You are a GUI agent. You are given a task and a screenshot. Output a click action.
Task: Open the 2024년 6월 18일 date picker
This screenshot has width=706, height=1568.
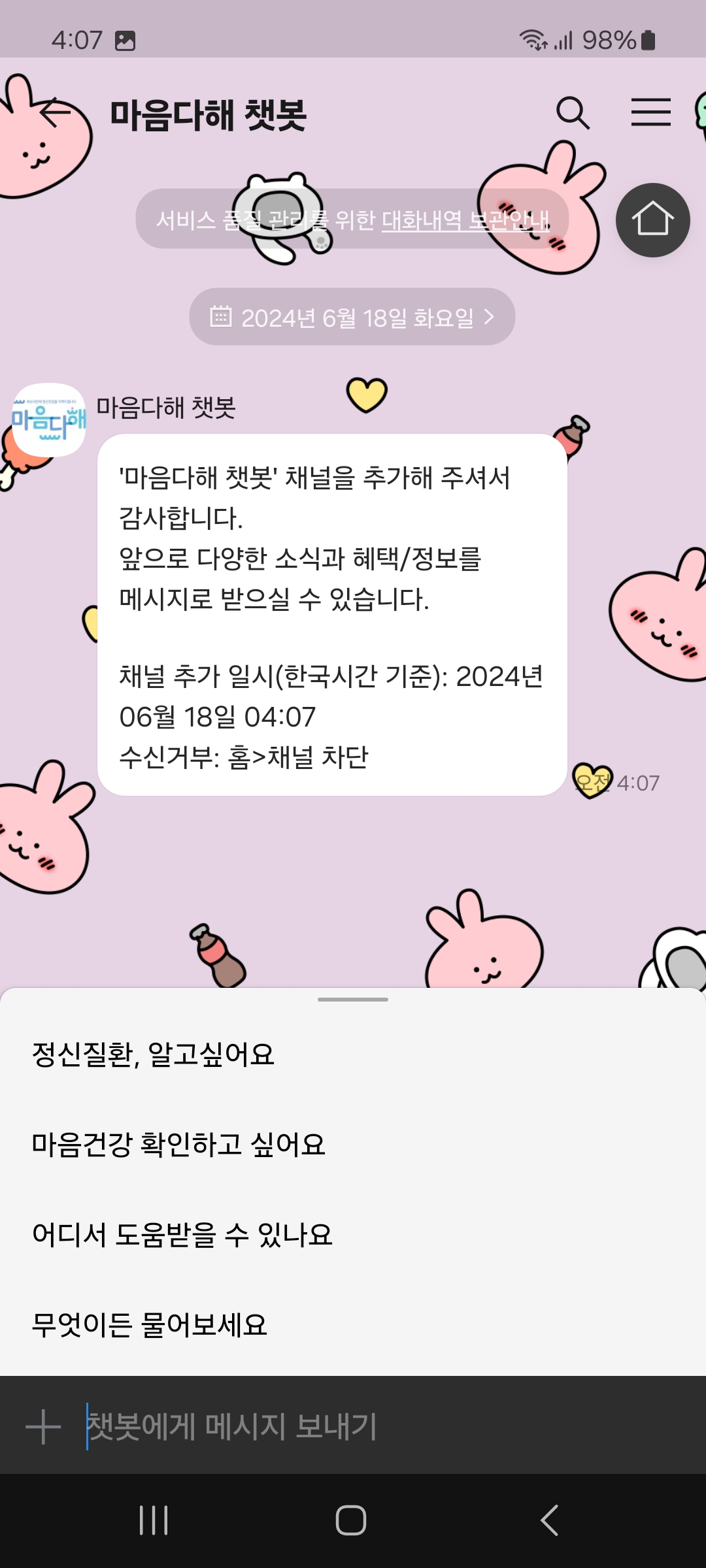(x=352, y=318)
